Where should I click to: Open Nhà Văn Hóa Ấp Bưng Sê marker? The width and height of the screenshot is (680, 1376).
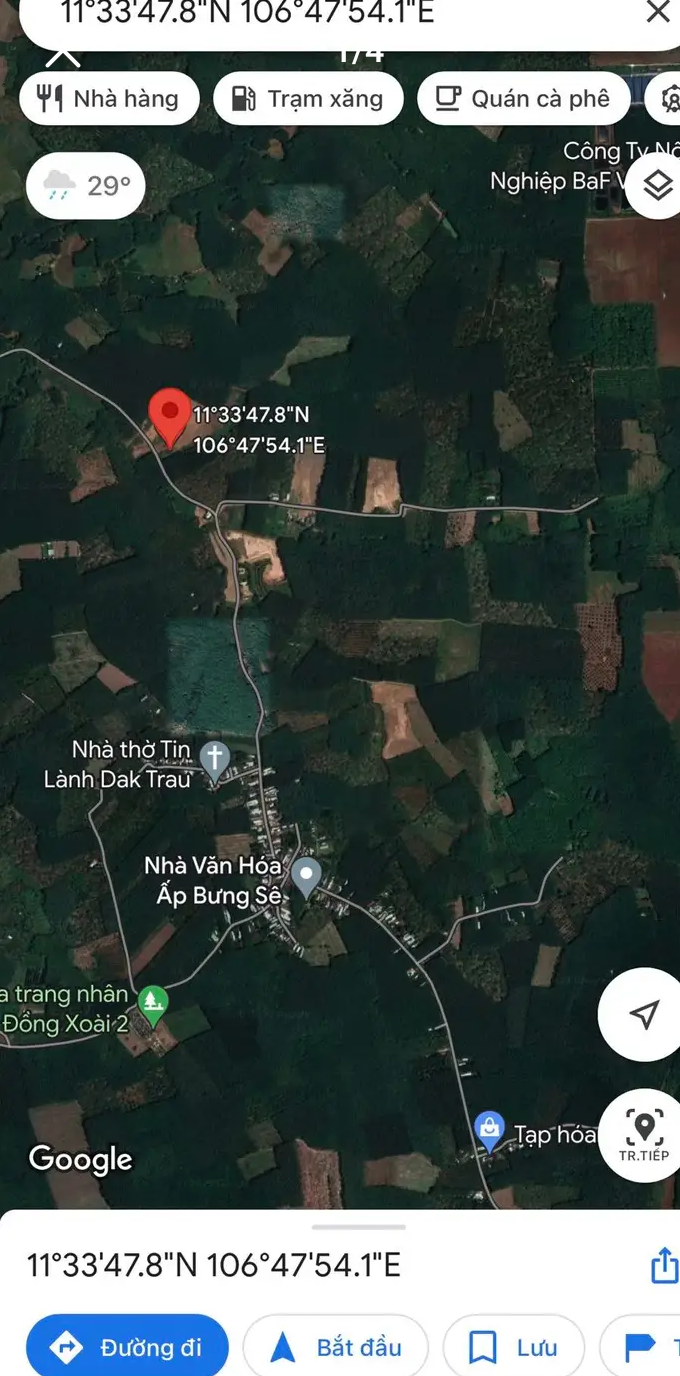[x=306, y=876]
